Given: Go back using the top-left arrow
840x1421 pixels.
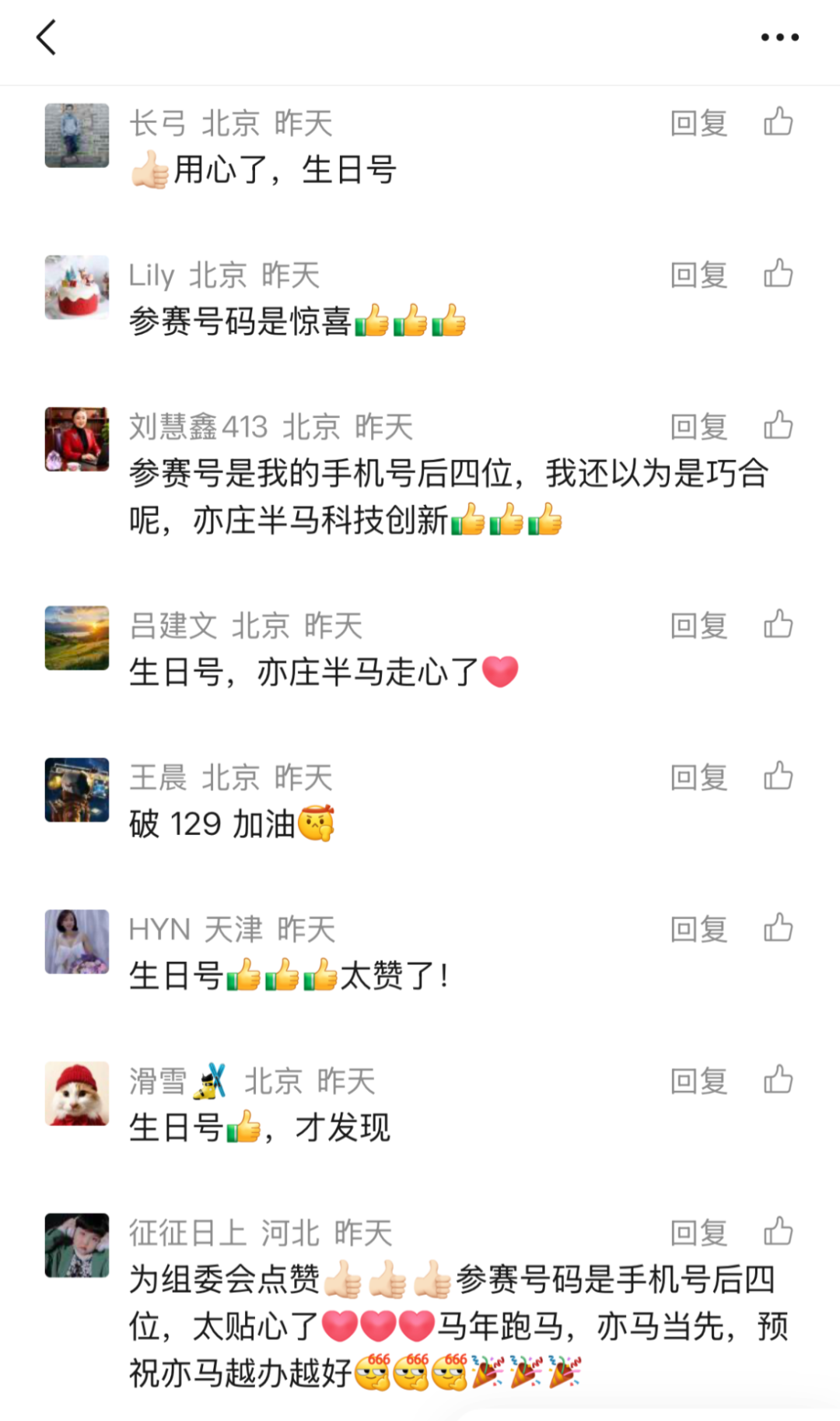Looking at the screenshot, I should (47, 37).
